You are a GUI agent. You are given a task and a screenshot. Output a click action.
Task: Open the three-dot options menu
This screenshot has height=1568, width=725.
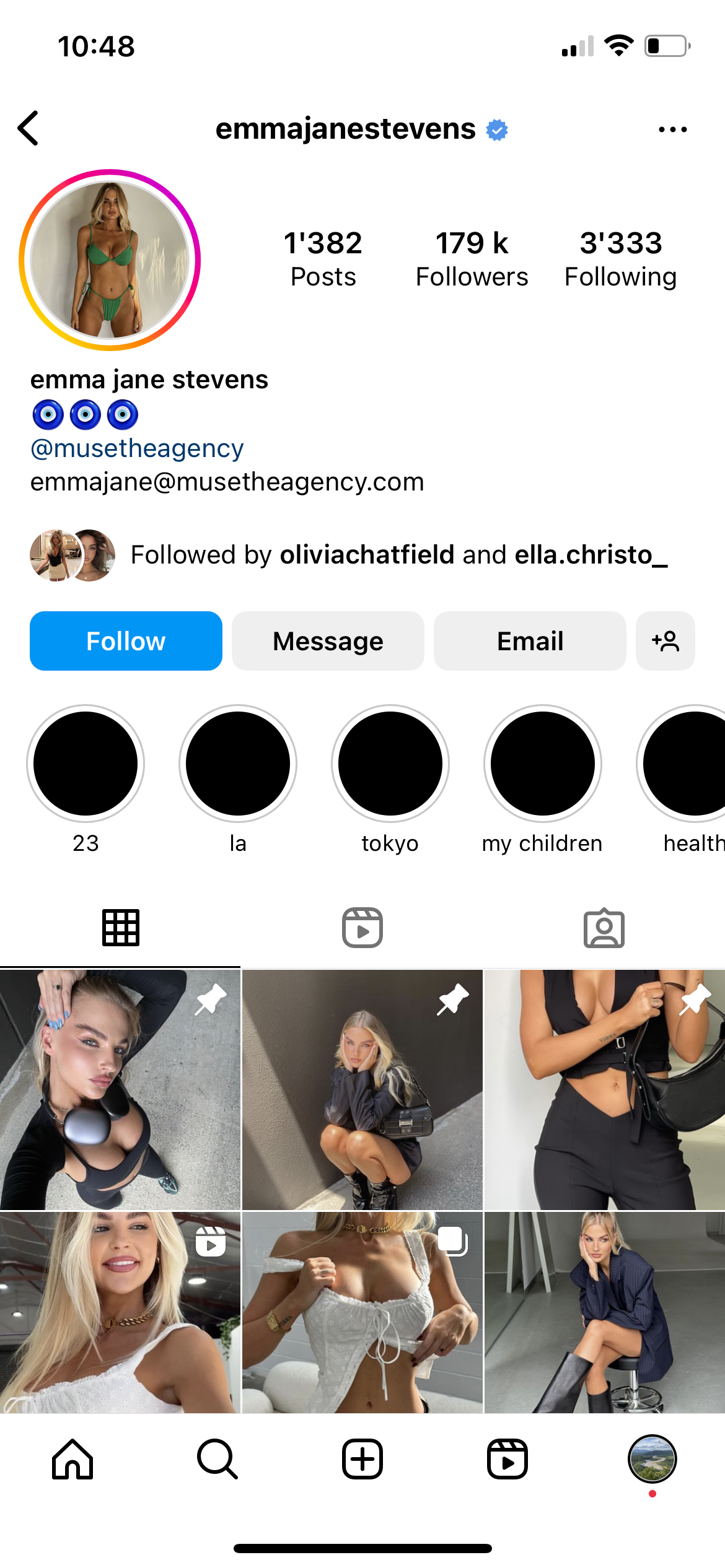point(672,129)
